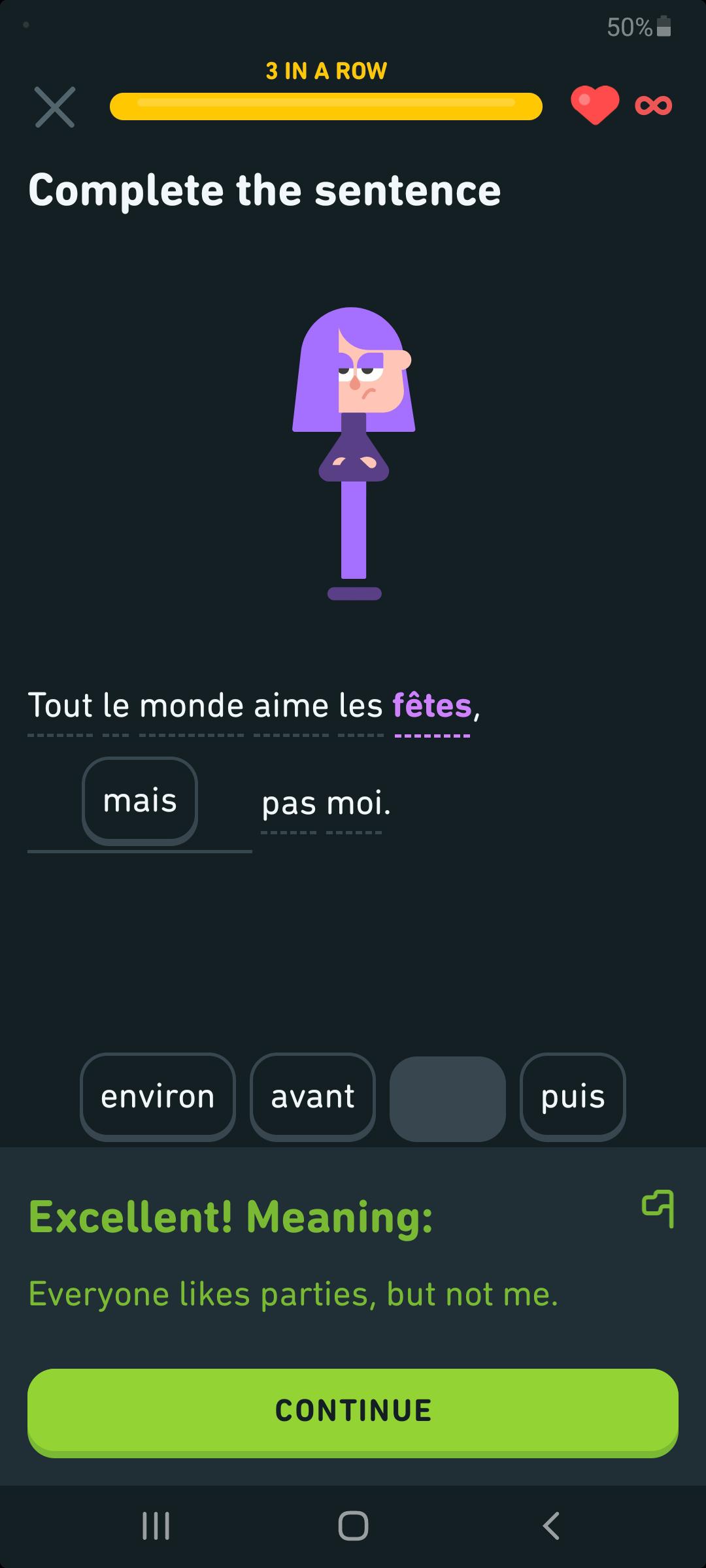Image resolution: width=706 pixels, height=1568 pixels.
Task: Remove the placed word "mais"
Action: point(140,801)
